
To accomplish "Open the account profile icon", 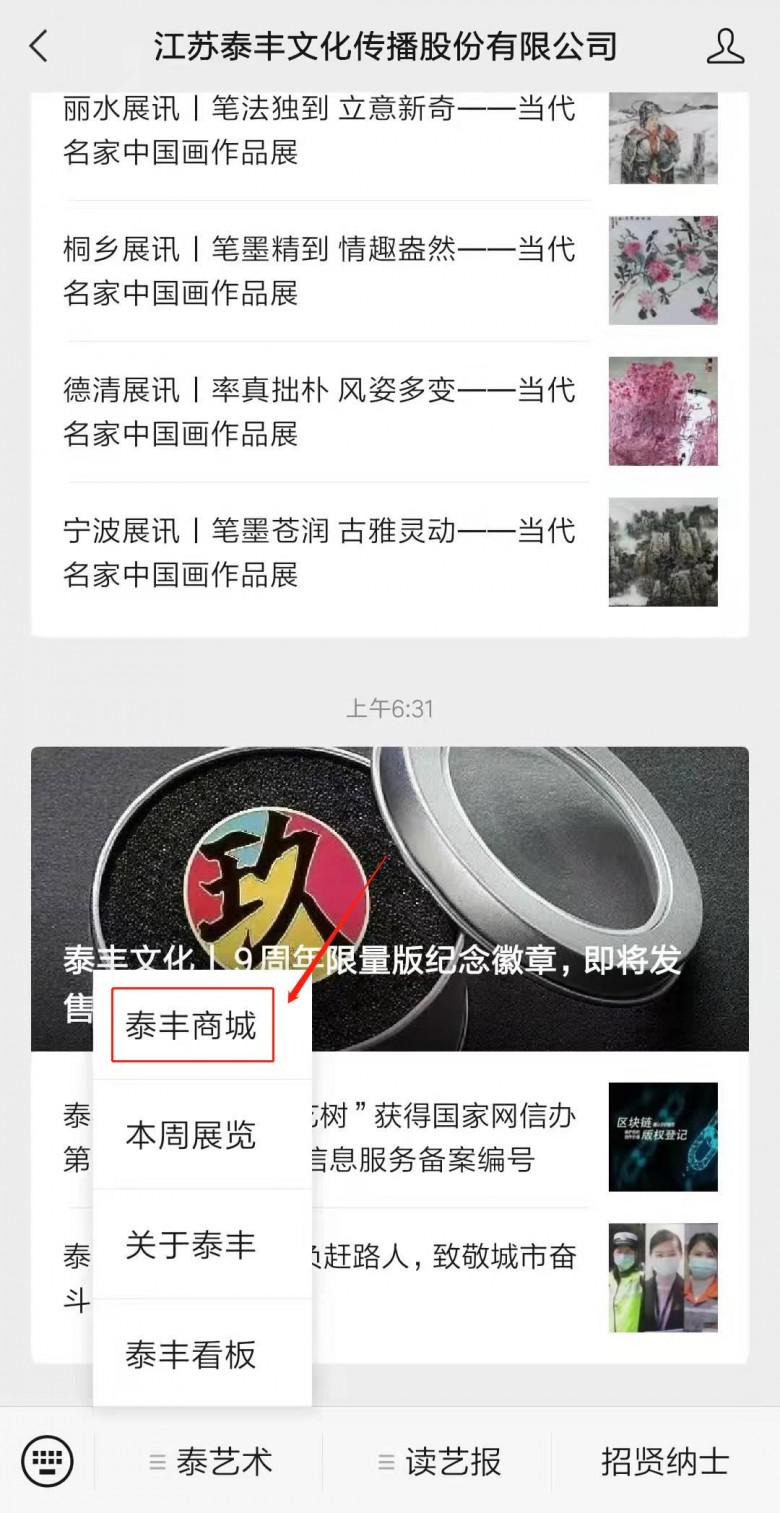I will point(725,46).
